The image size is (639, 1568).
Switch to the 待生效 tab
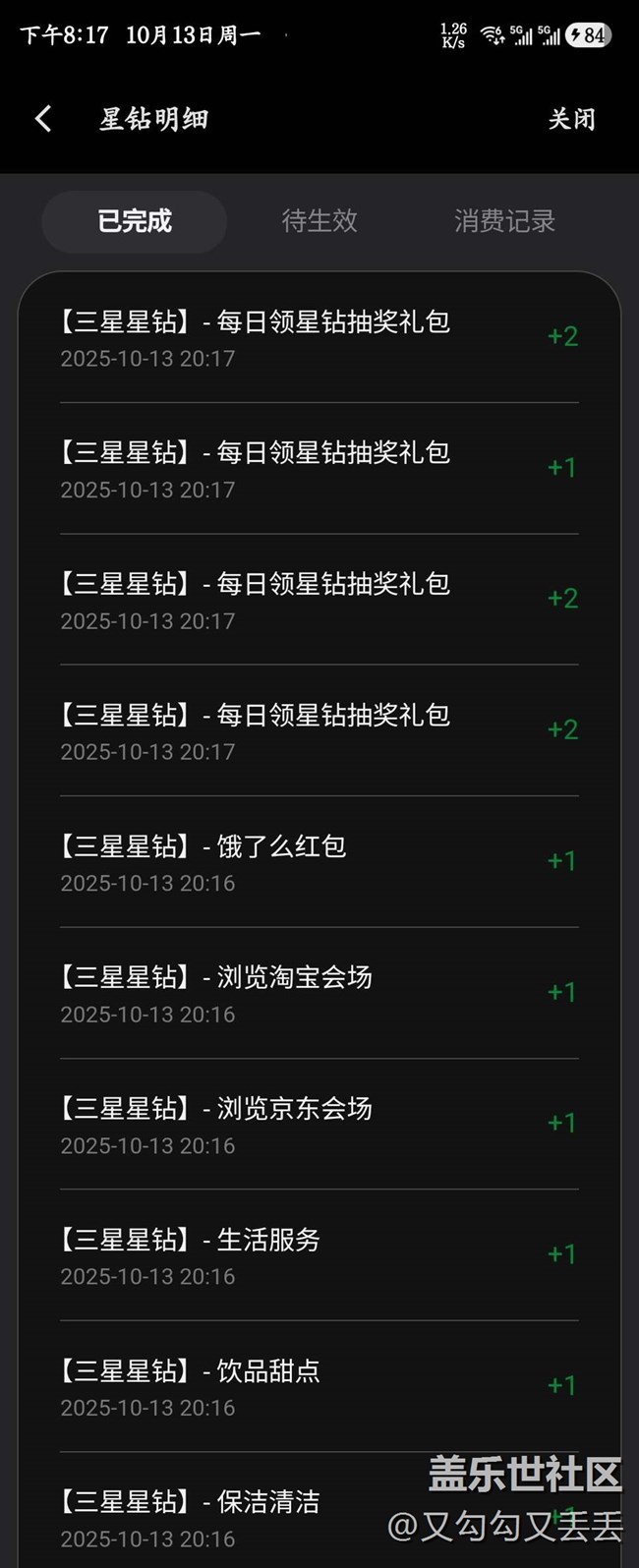pos(319,221)
